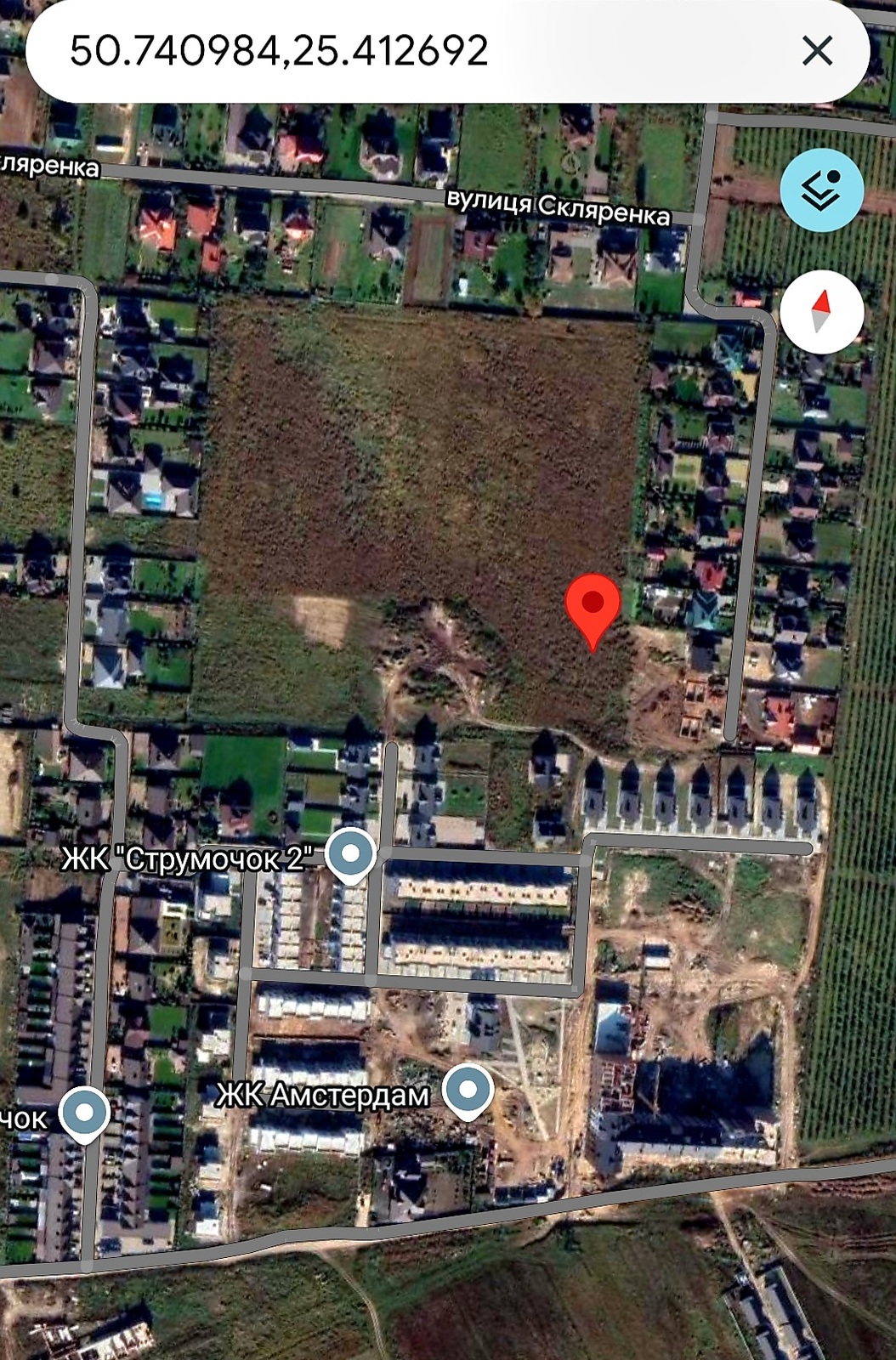Image resolution: width=896 pixels, height=1360 pixels.
Task: Clear the coordinates search
Action: click(x=817, y=52)
